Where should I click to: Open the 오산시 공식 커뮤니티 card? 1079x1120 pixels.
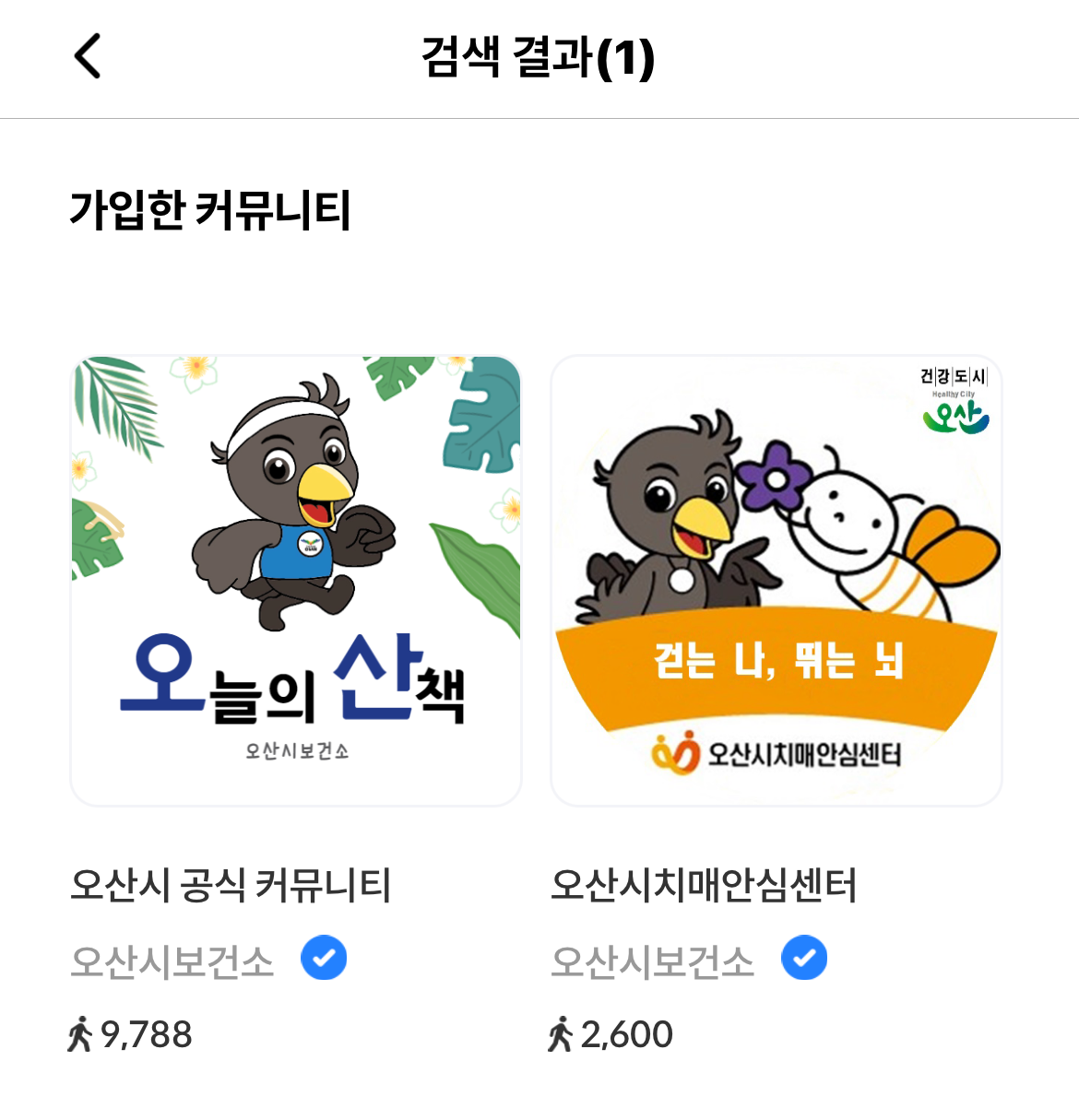[x=296, y=581]
